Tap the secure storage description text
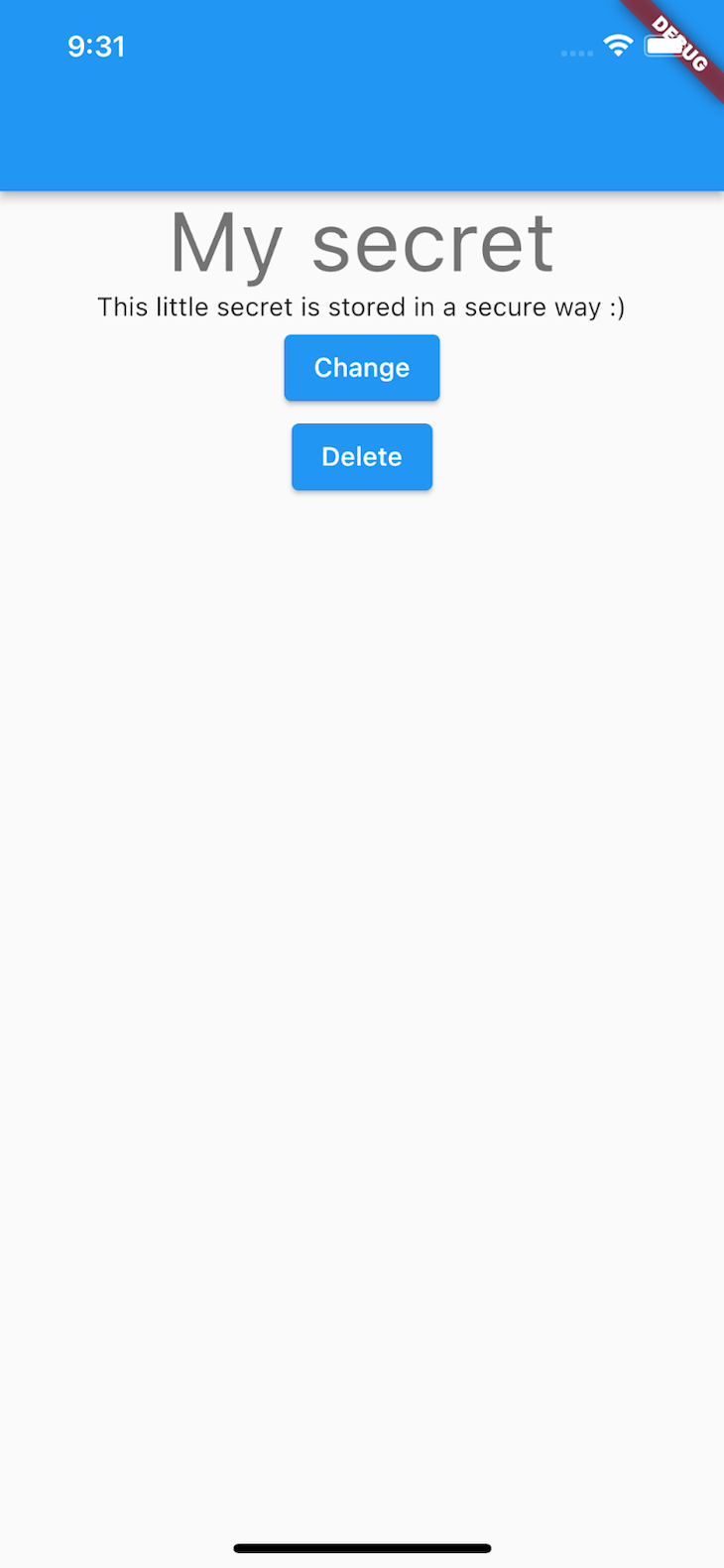 [x=362, y=307]
